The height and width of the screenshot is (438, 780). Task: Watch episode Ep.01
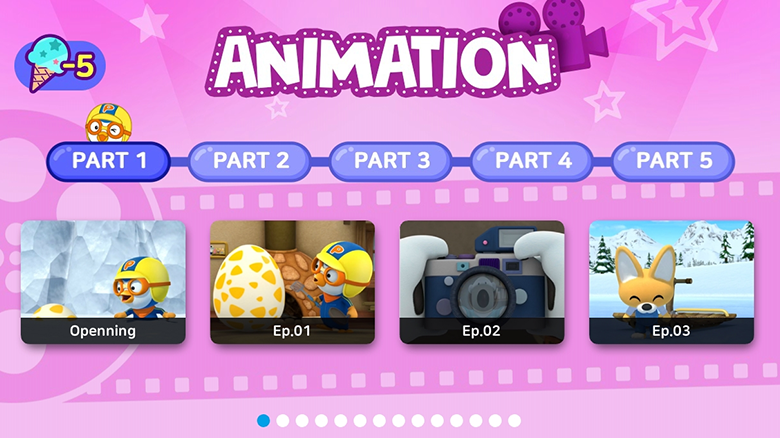coord(292,281)
